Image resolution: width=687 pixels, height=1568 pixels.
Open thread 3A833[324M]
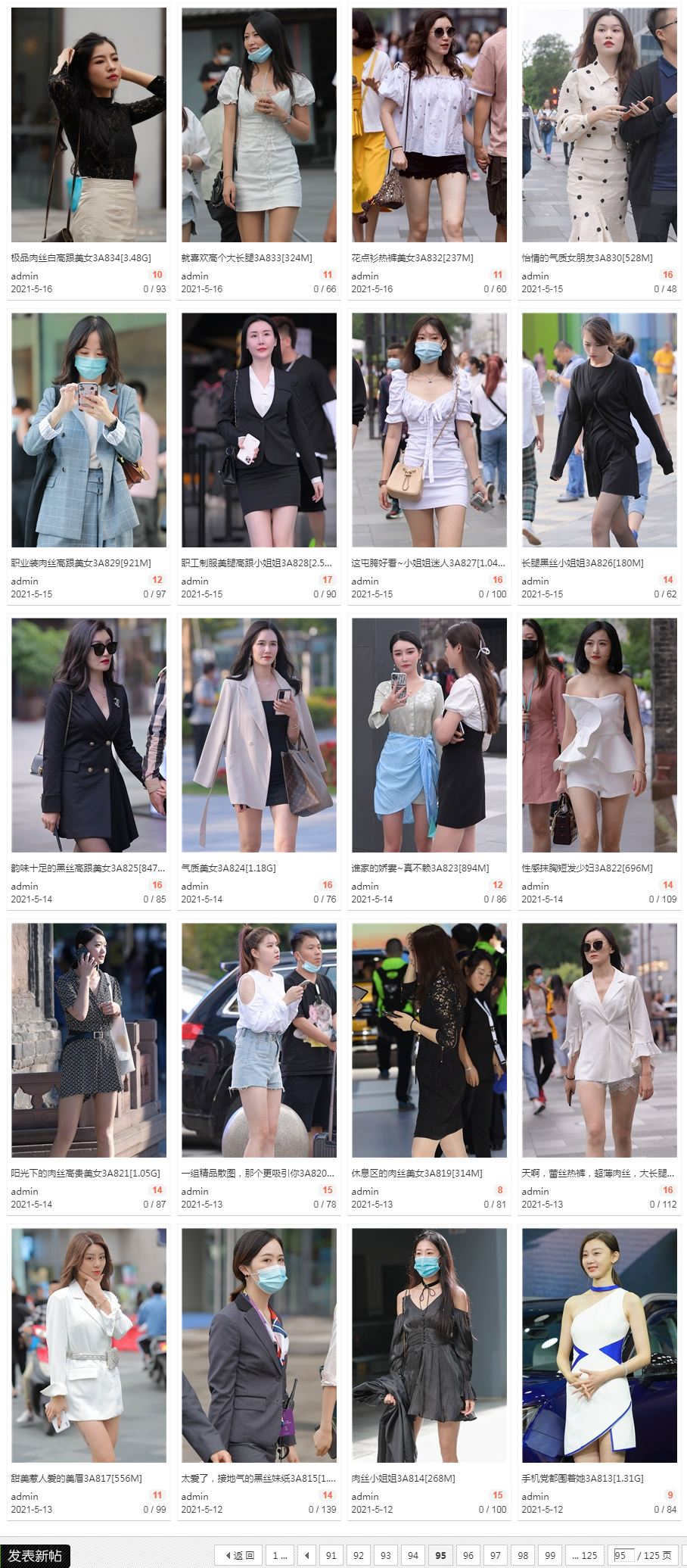point(247,257)
